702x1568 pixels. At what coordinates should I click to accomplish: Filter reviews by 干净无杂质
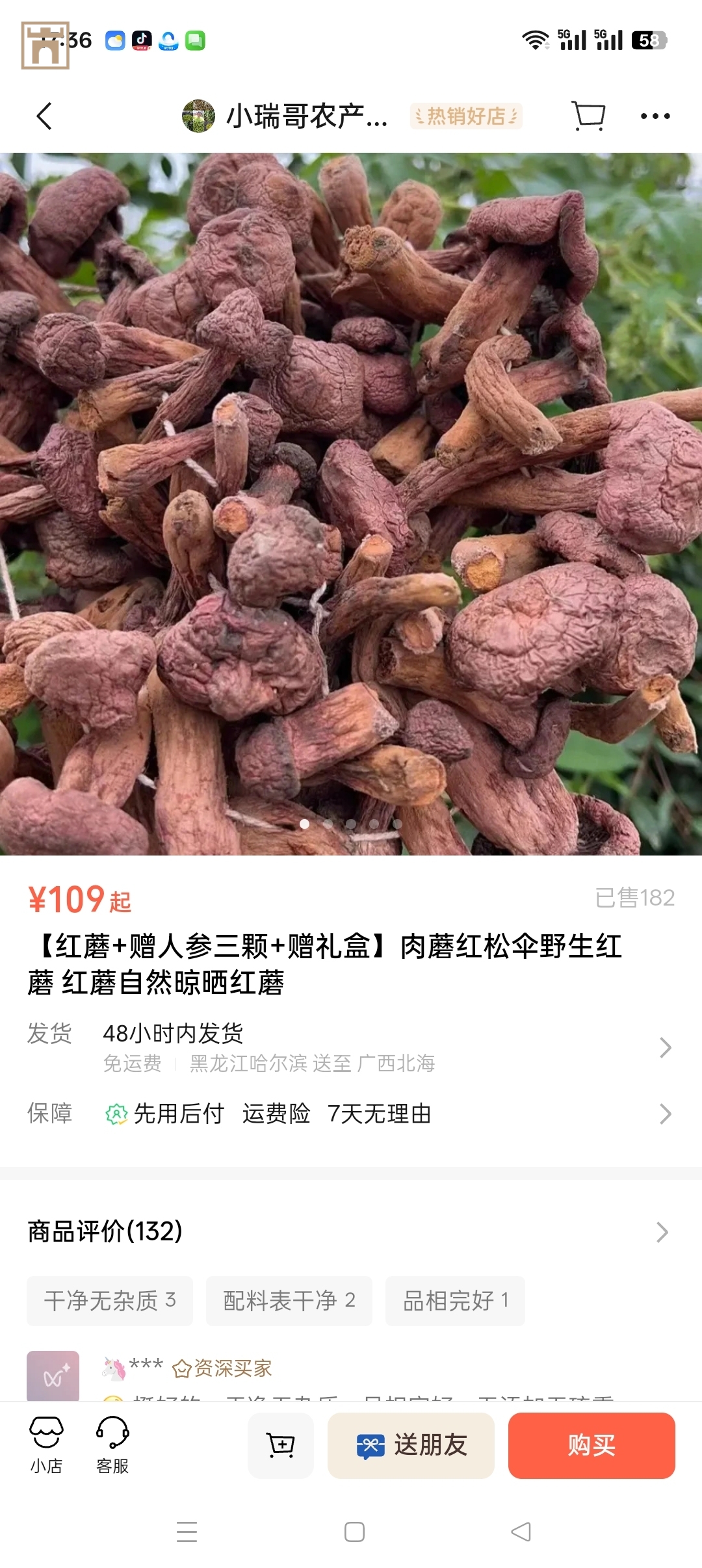(x=110, y=1300)
